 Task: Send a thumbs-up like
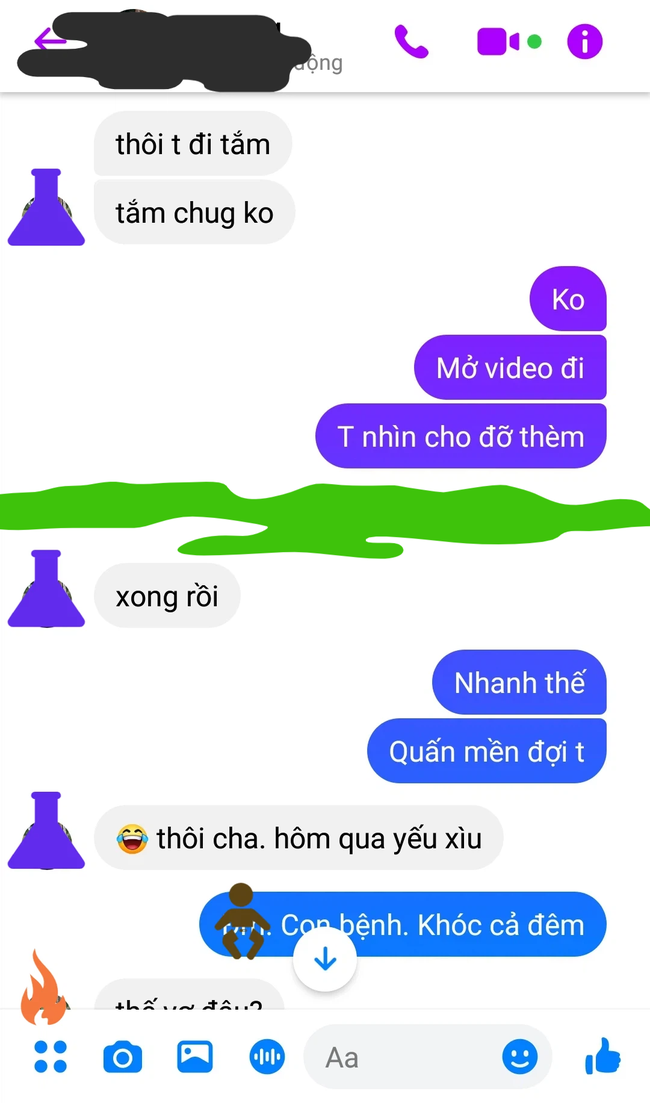pos(602,1056)
